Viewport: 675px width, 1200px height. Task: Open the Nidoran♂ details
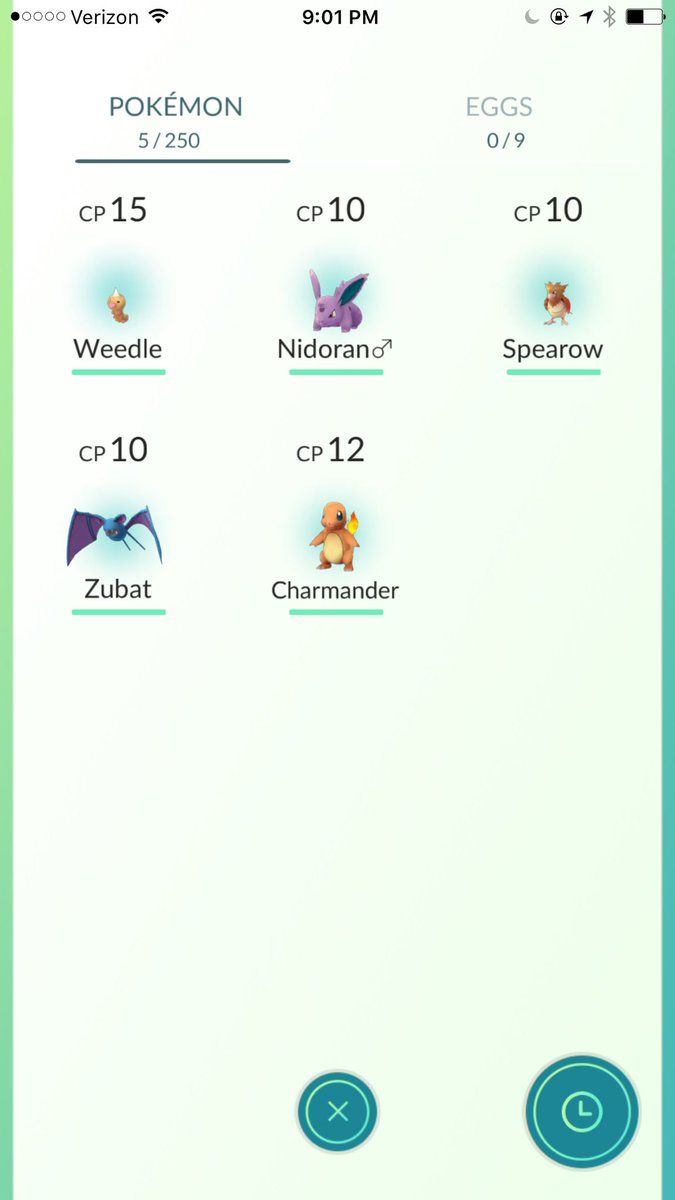[335, 300]
